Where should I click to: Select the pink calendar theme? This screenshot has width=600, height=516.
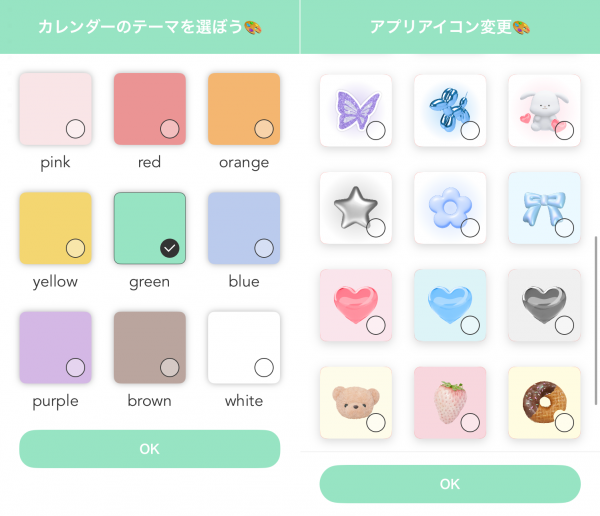click(55, 109)
